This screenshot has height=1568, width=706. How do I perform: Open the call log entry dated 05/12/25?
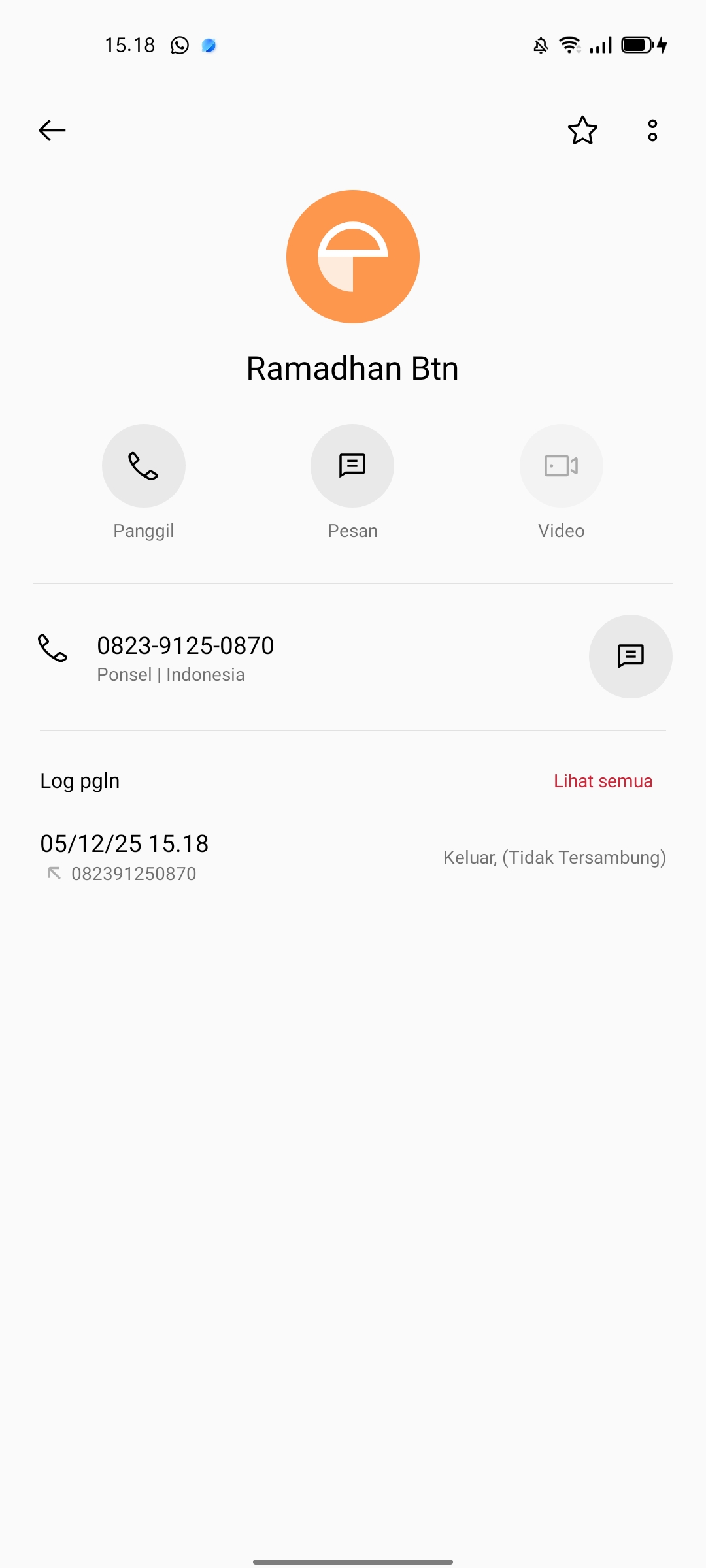(x=124, y=843)
